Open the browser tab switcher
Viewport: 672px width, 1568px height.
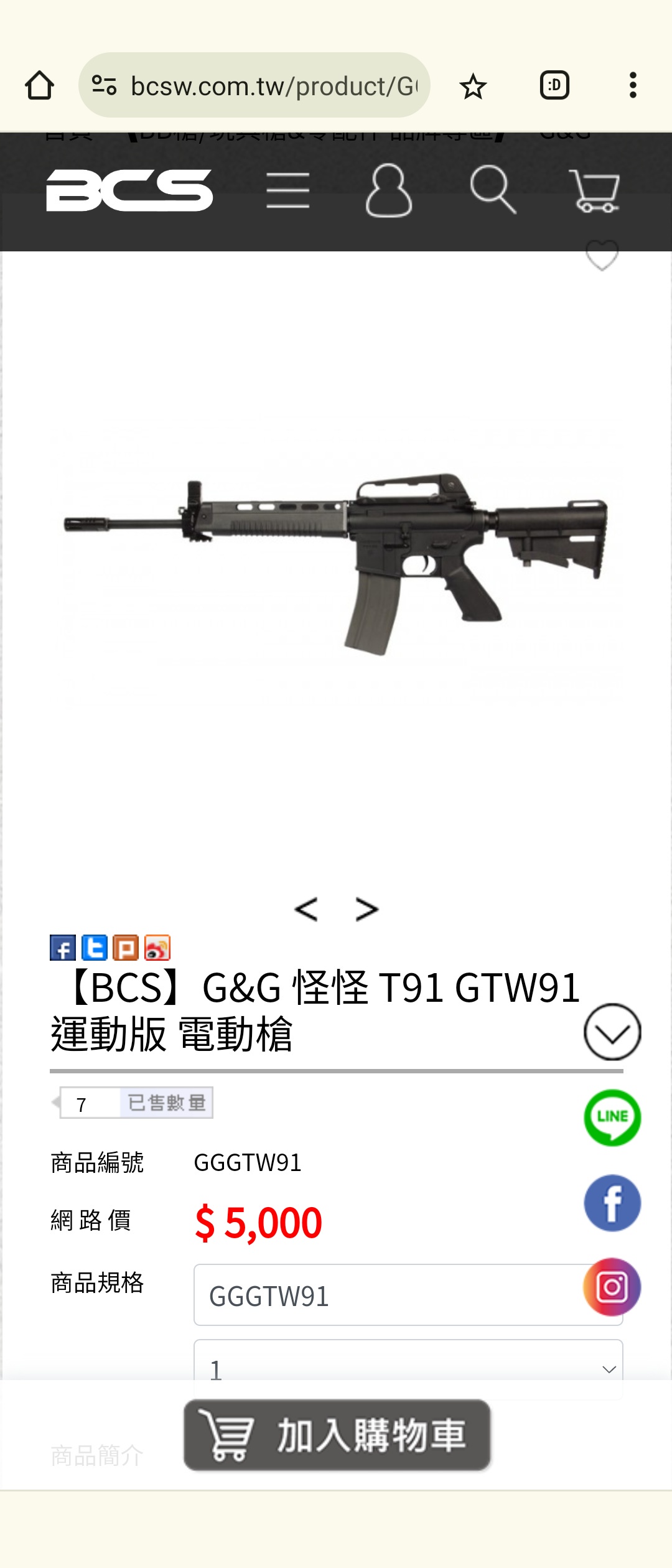(x=554, y=85)
